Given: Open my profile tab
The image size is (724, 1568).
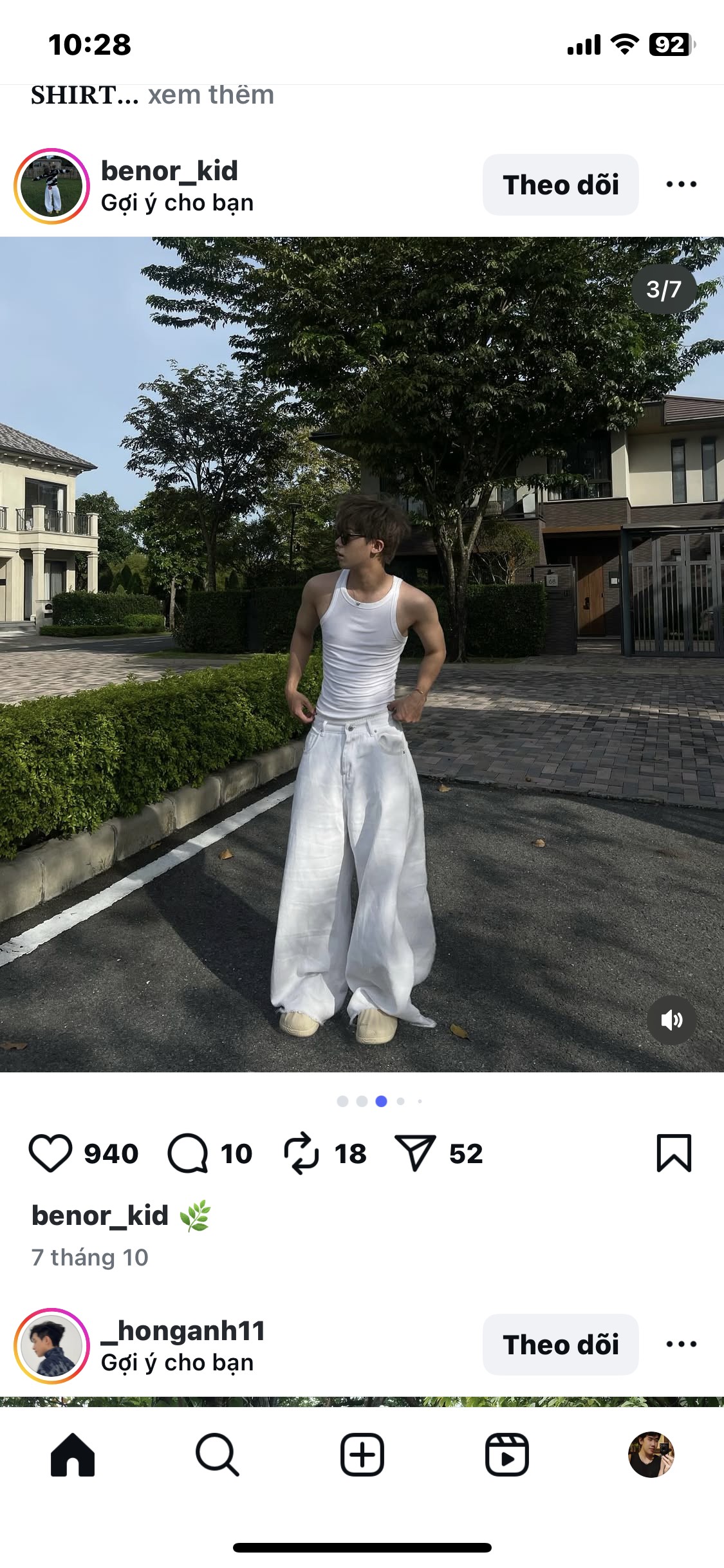Looking at the screenshot, I should tap(651, 1455).
